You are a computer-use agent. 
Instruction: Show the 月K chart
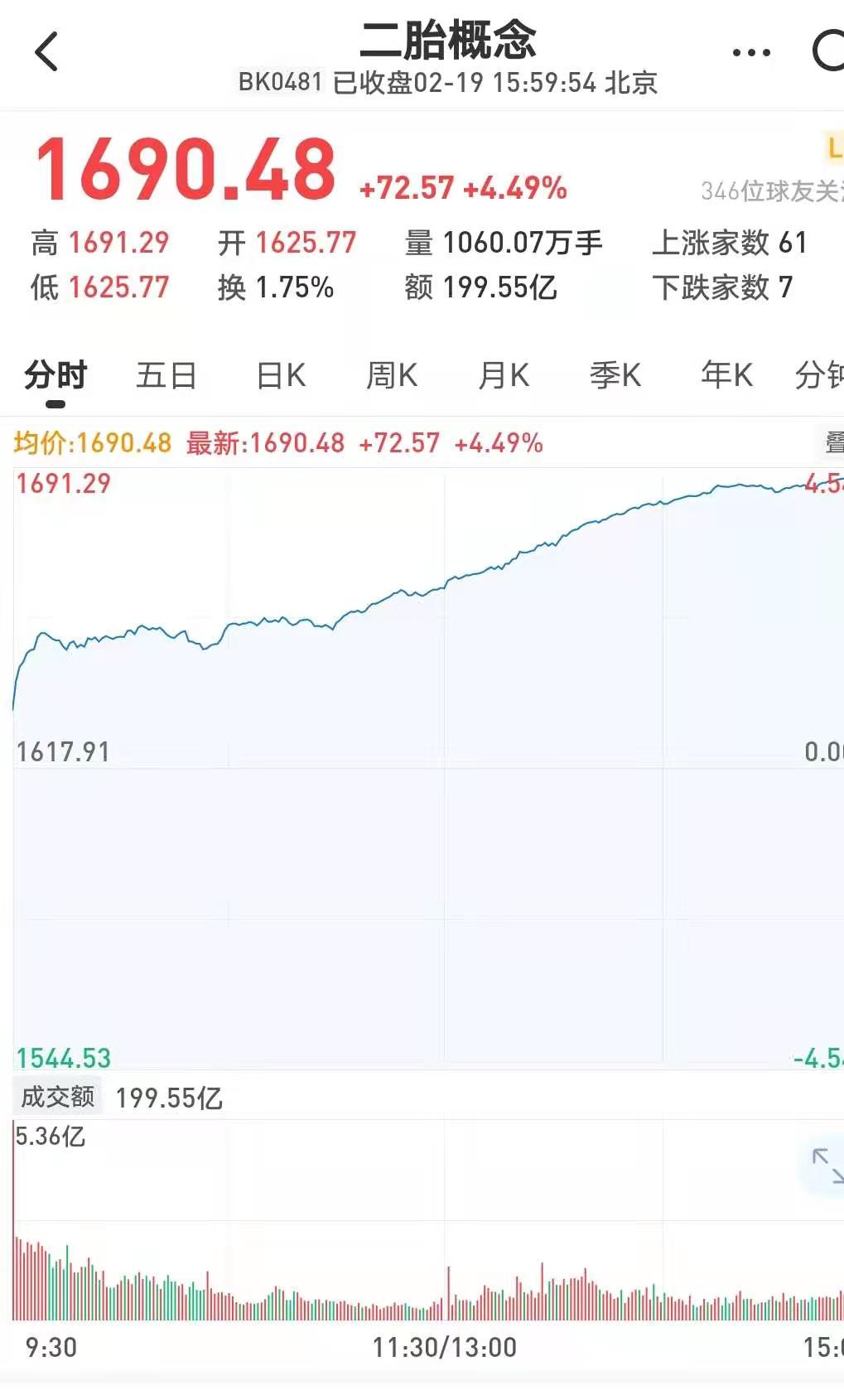pos(504,375)
